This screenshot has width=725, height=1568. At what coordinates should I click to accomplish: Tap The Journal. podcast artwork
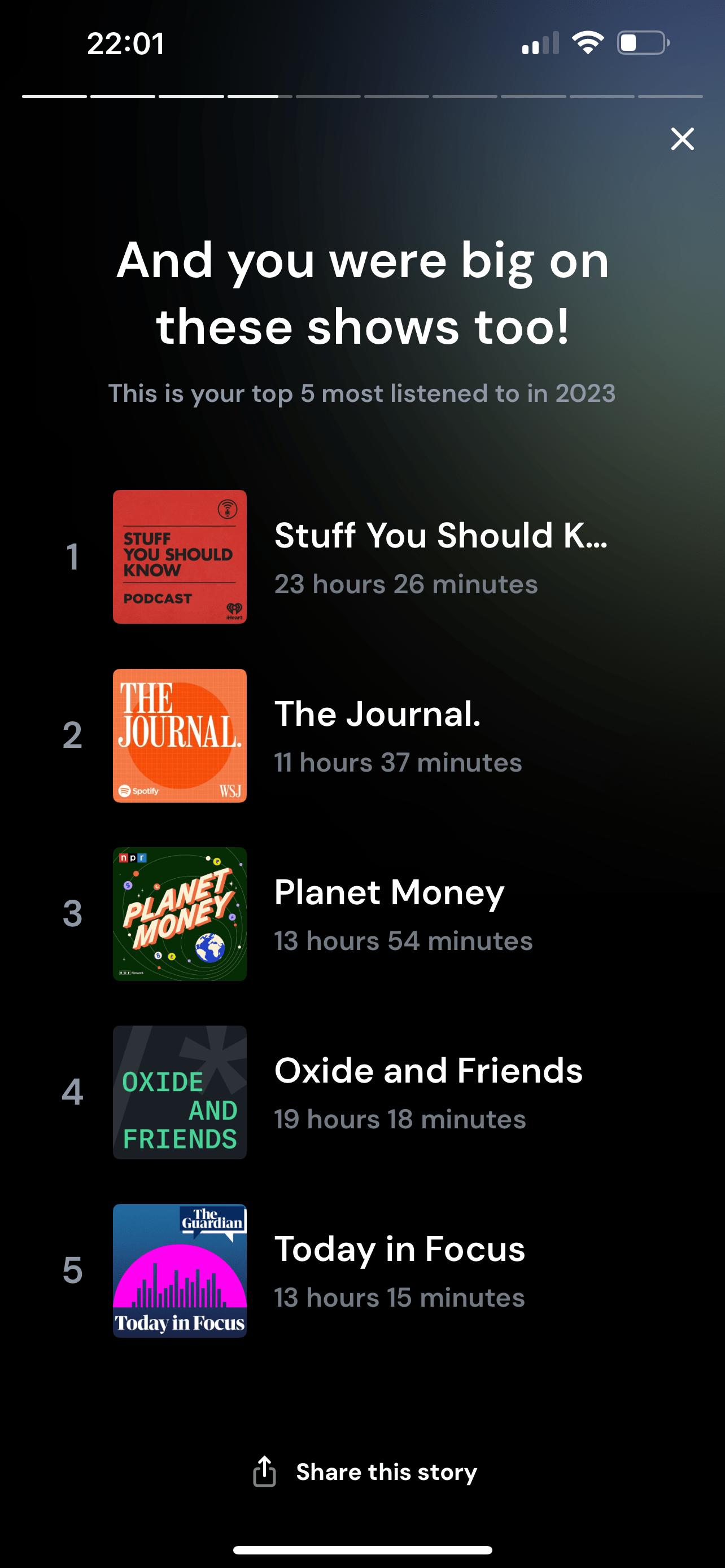coord(180,735)
